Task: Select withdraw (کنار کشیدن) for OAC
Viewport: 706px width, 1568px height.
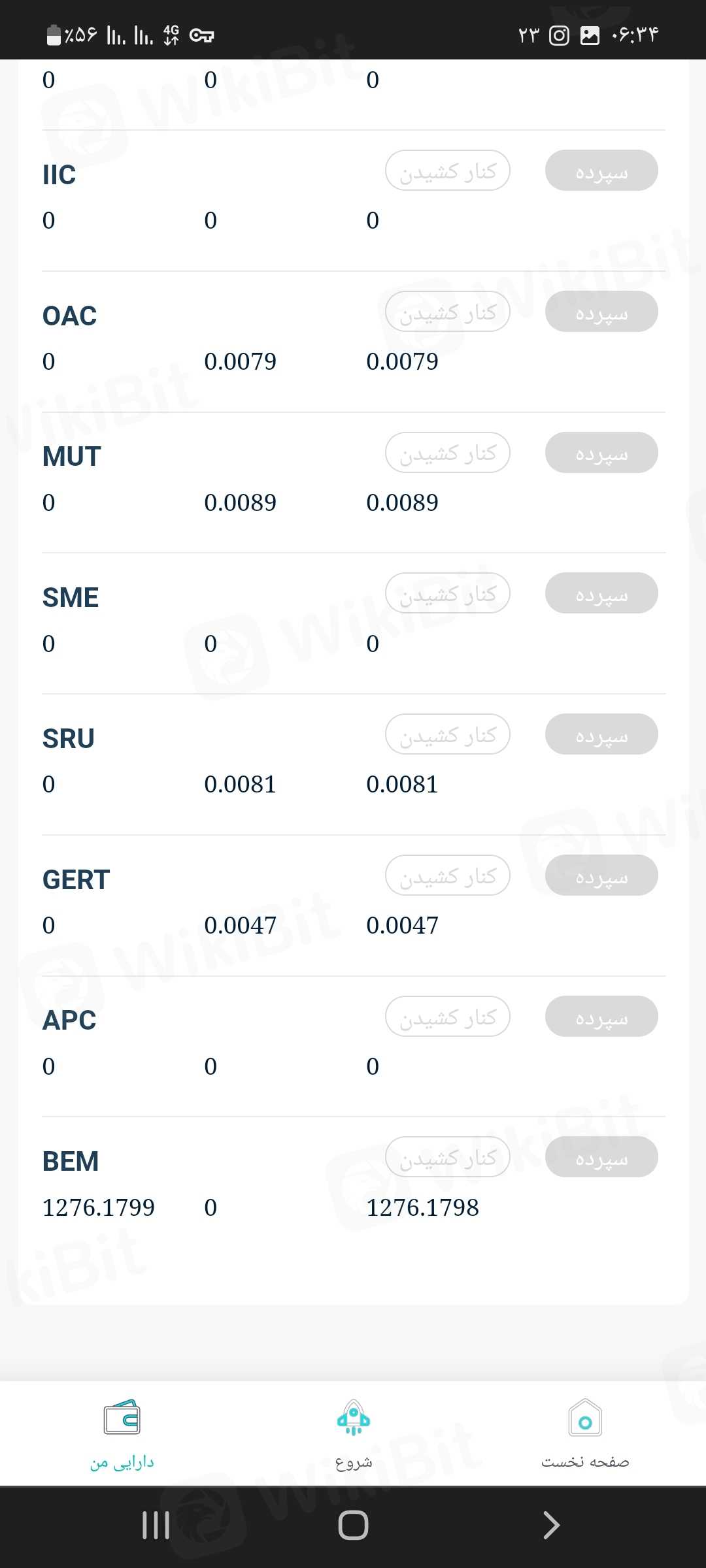Action: click(448, 312)
